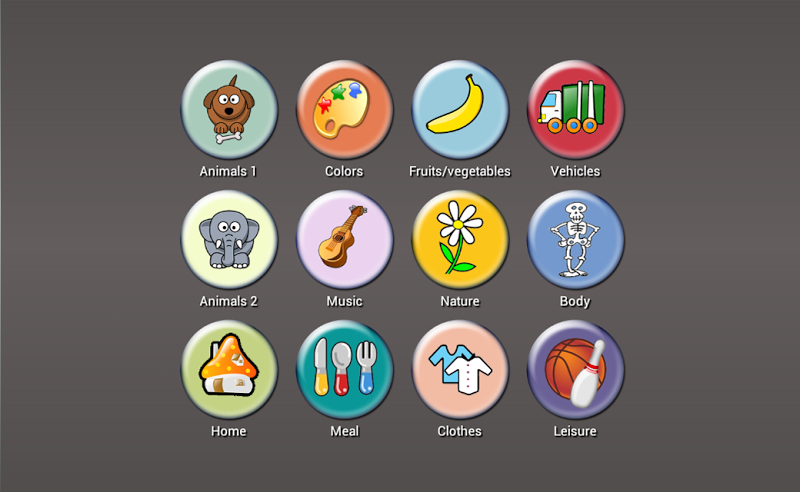Choose the Leisure category
Screen dimensions: 800x492
575,369
